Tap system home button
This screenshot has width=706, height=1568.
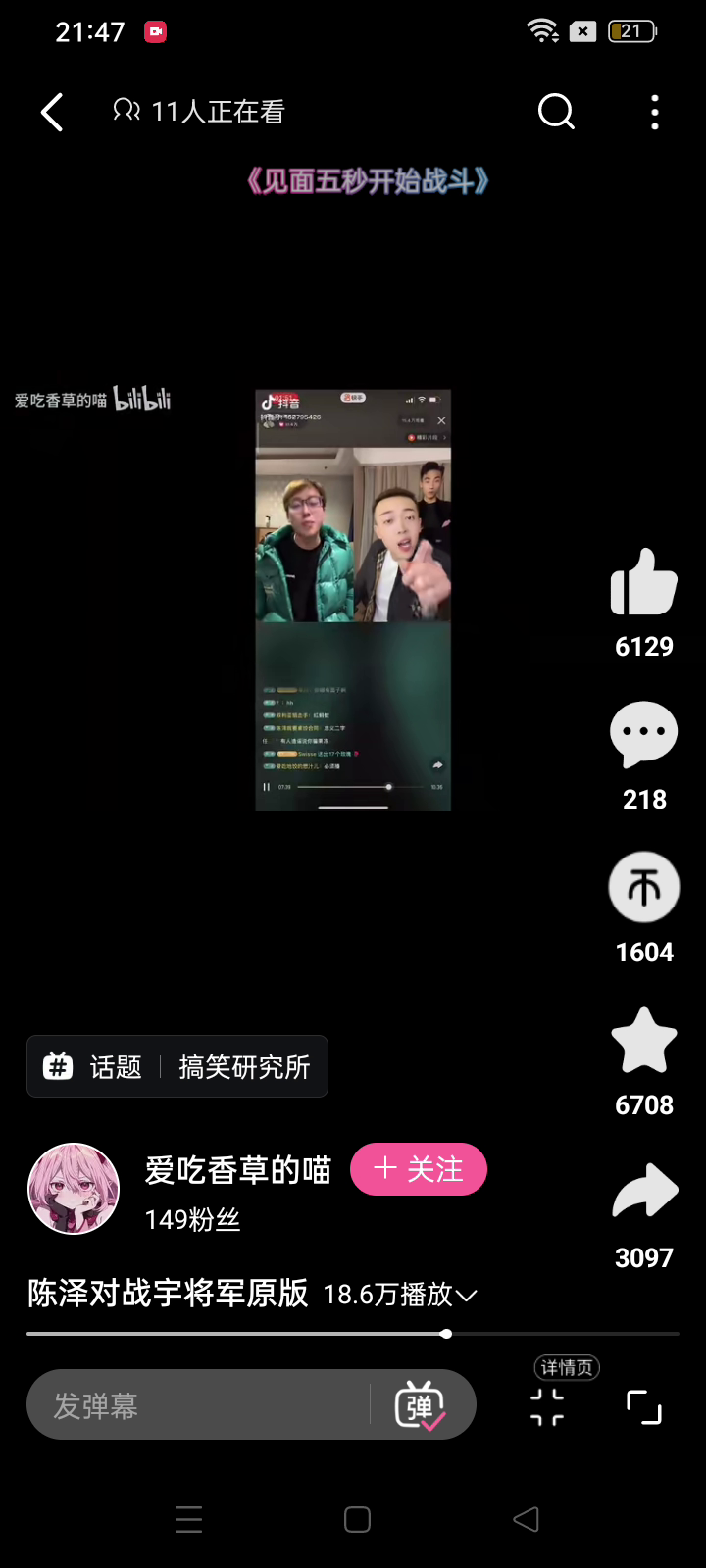pos(357,1519)
